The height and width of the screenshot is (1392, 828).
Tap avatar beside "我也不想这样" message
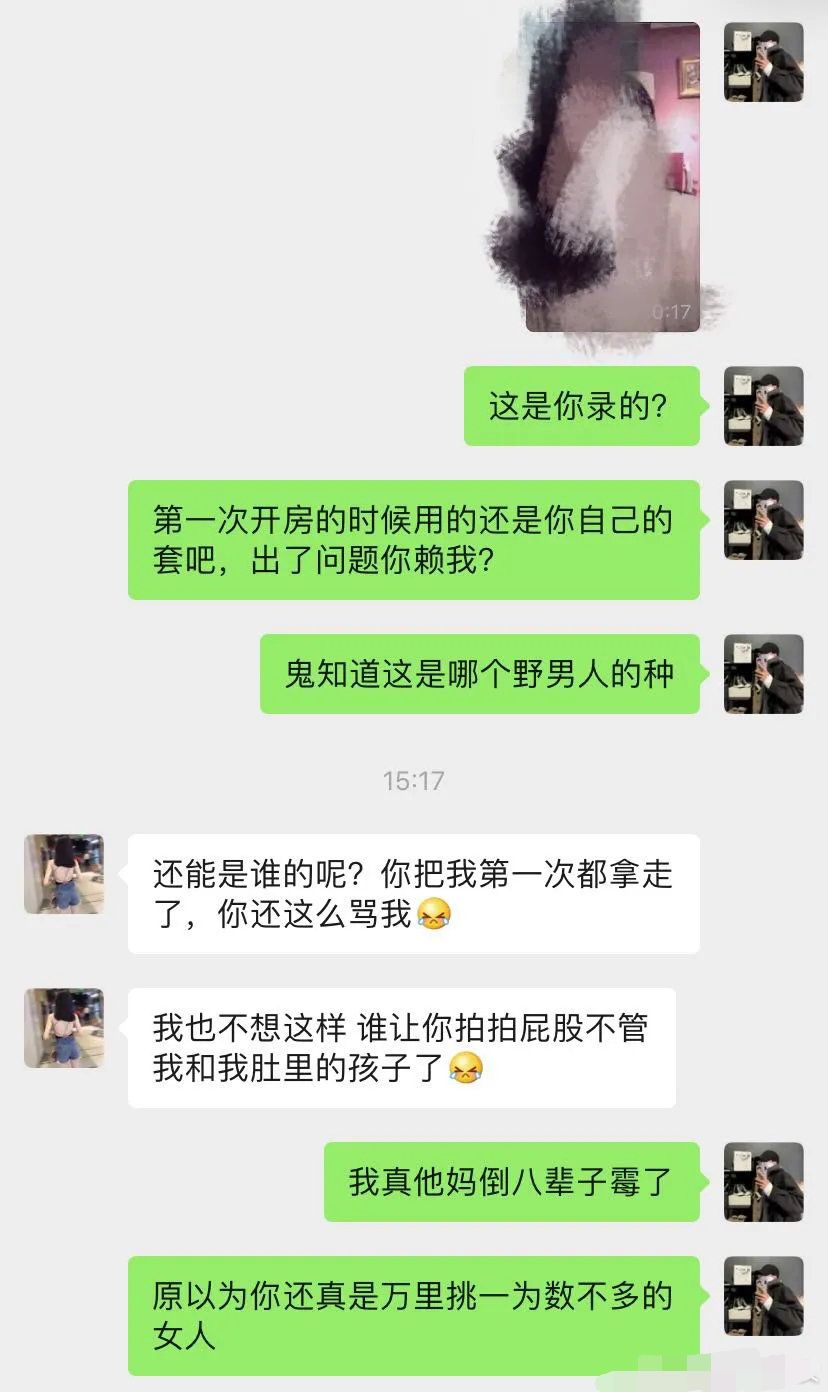[64, 1028]
